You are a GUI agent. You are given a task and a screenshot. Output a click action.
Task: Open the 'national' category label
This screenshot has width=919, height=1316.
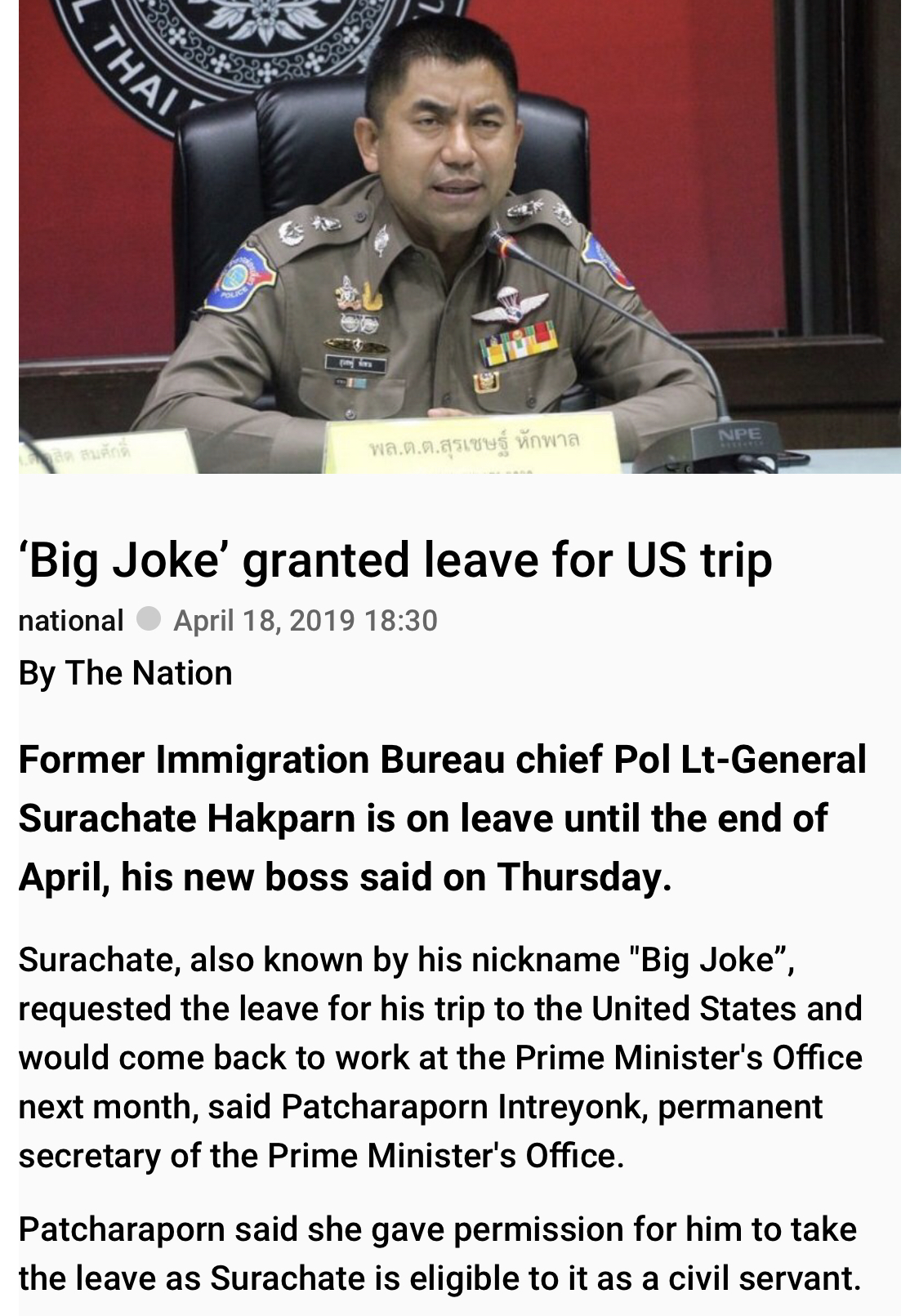coord(71,621)
